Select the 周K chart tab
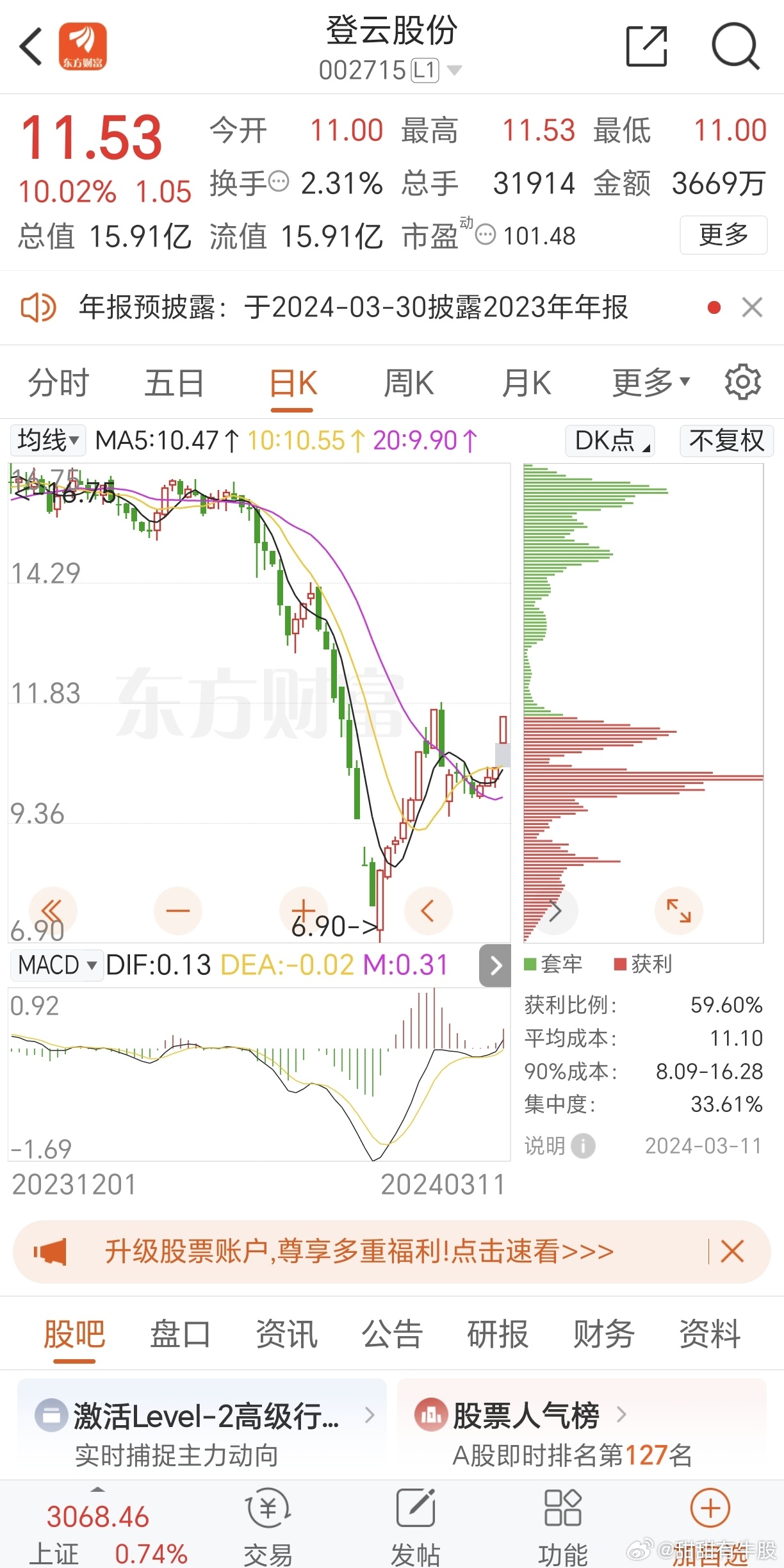Screen dimensions: 784x1568 pyautogui.click(x=409, y=384)
